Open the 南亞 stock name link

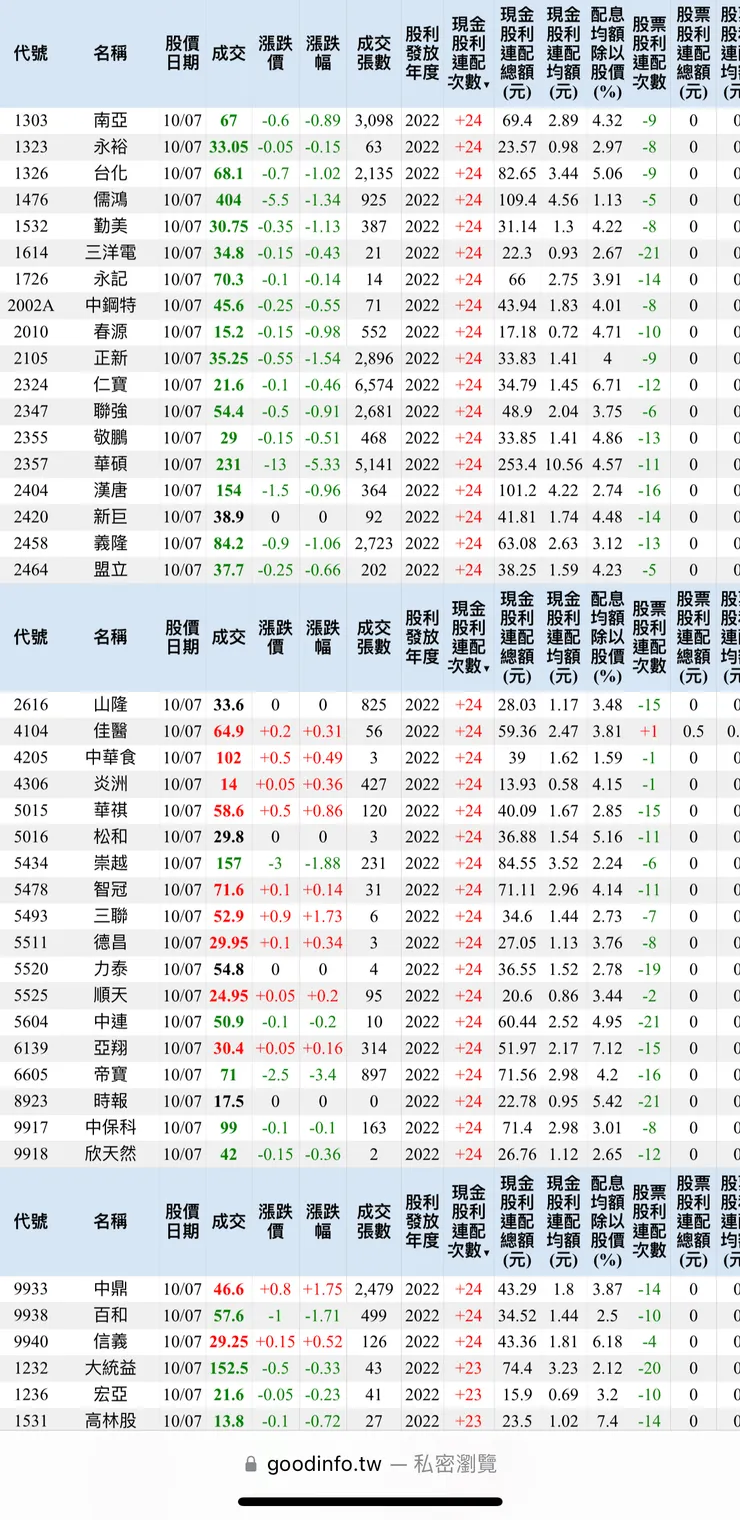click(x=110, y=121)
